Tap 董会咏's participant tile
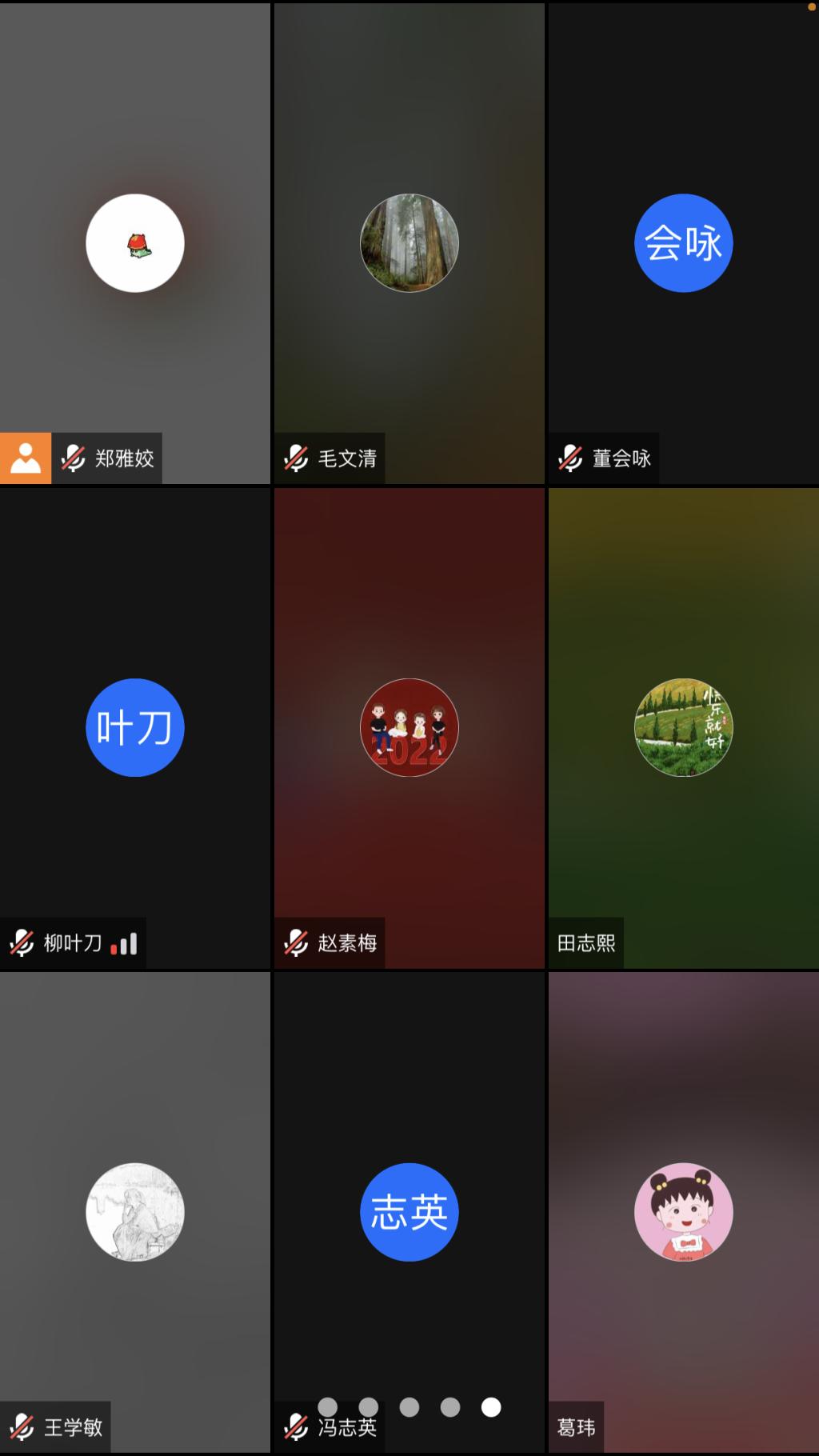Screen dimensions: 819x1456 (683, 243)
